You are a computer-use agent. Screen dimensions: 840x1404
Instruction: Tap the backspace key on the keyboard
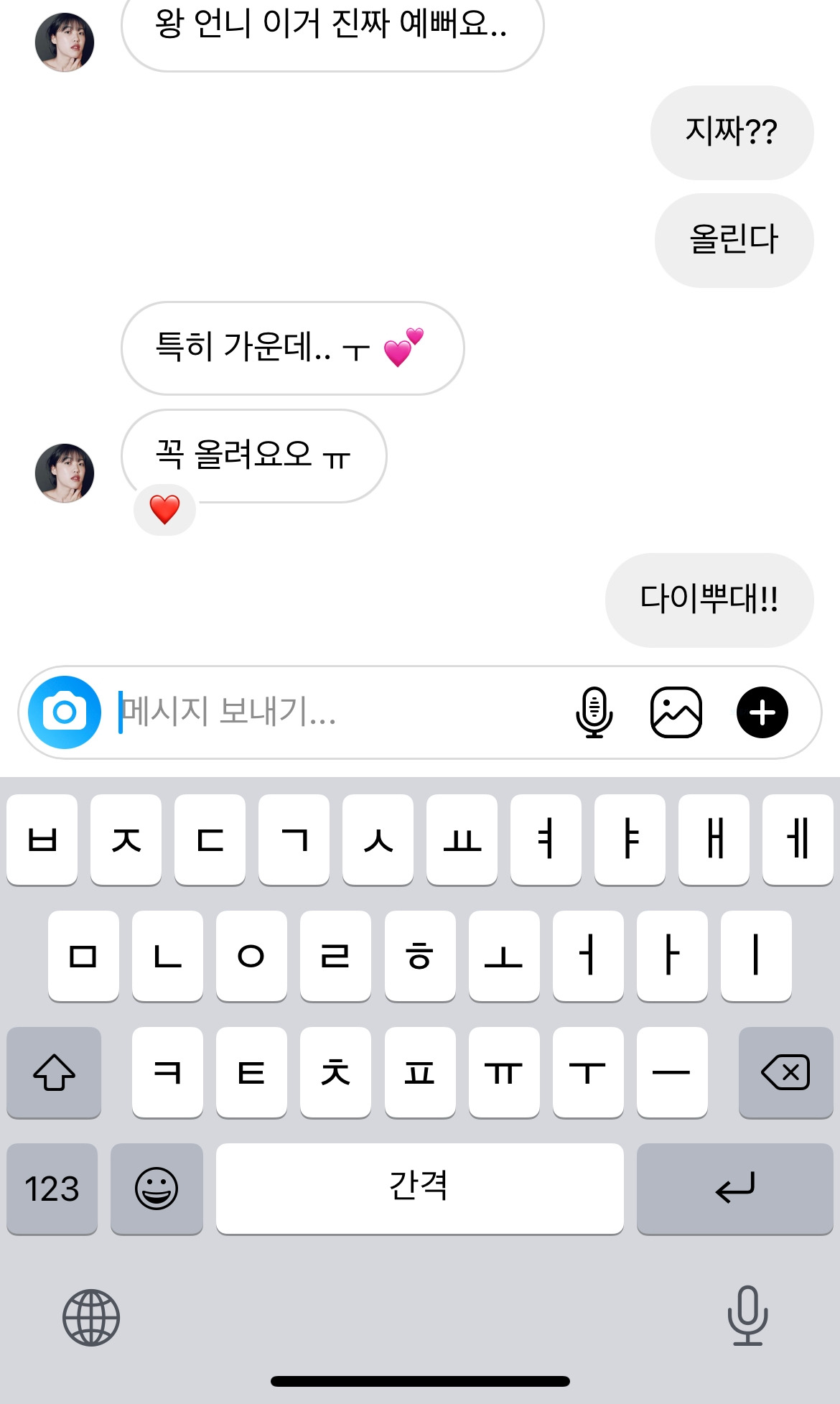(785, 1072)
